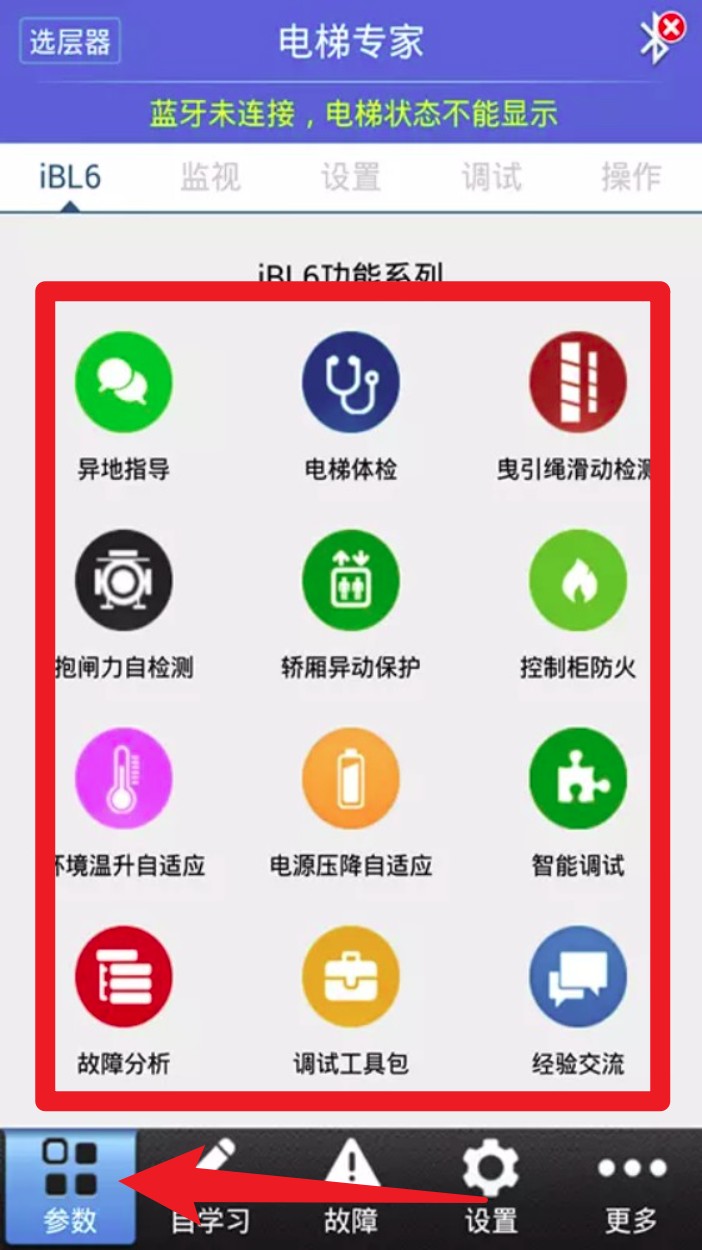
Task: Tap the Bluetooth disconnected icon
Action: coord(661,39)
